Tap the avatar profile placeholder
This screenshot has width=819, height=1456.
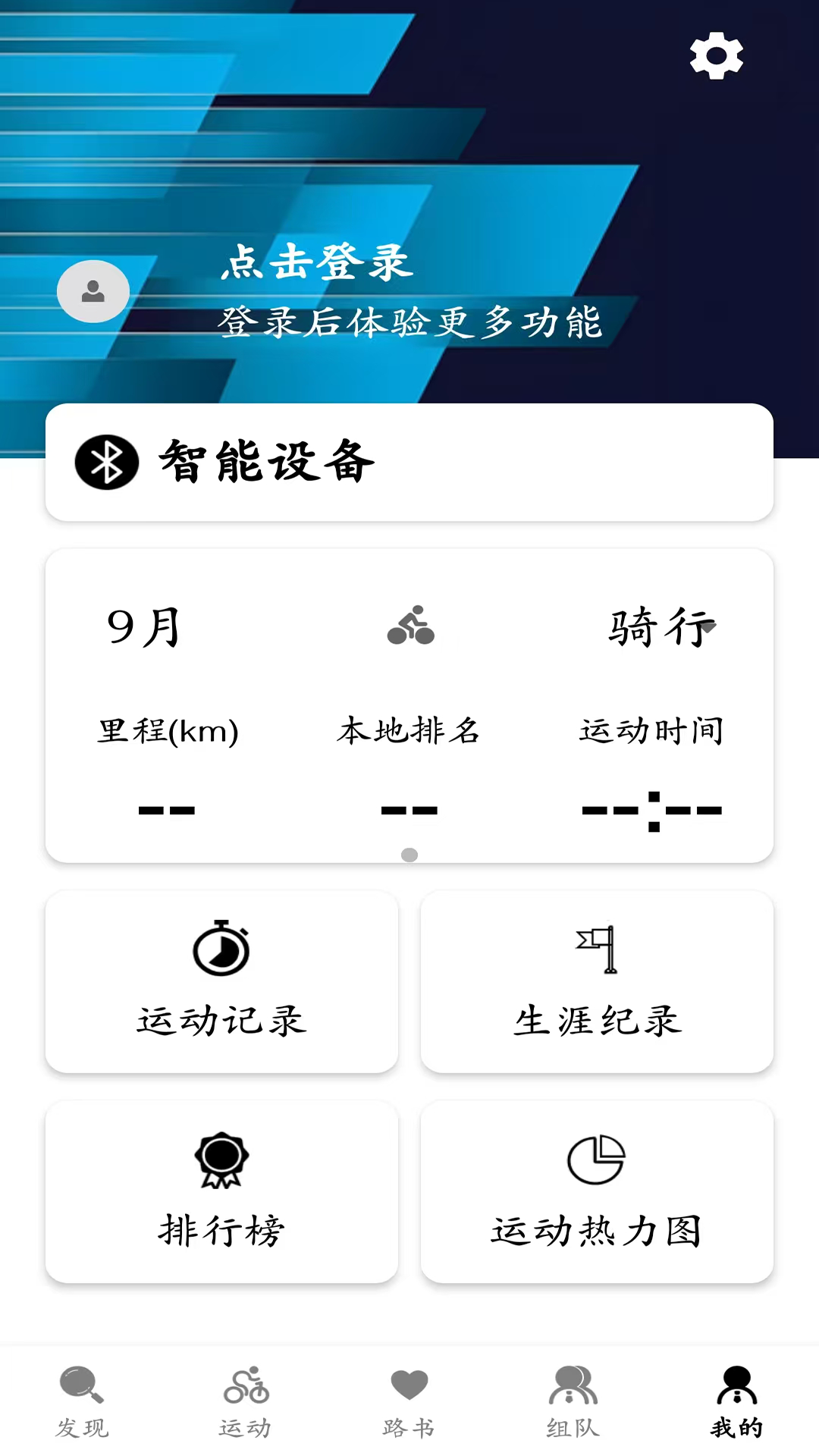pos(93,291)
